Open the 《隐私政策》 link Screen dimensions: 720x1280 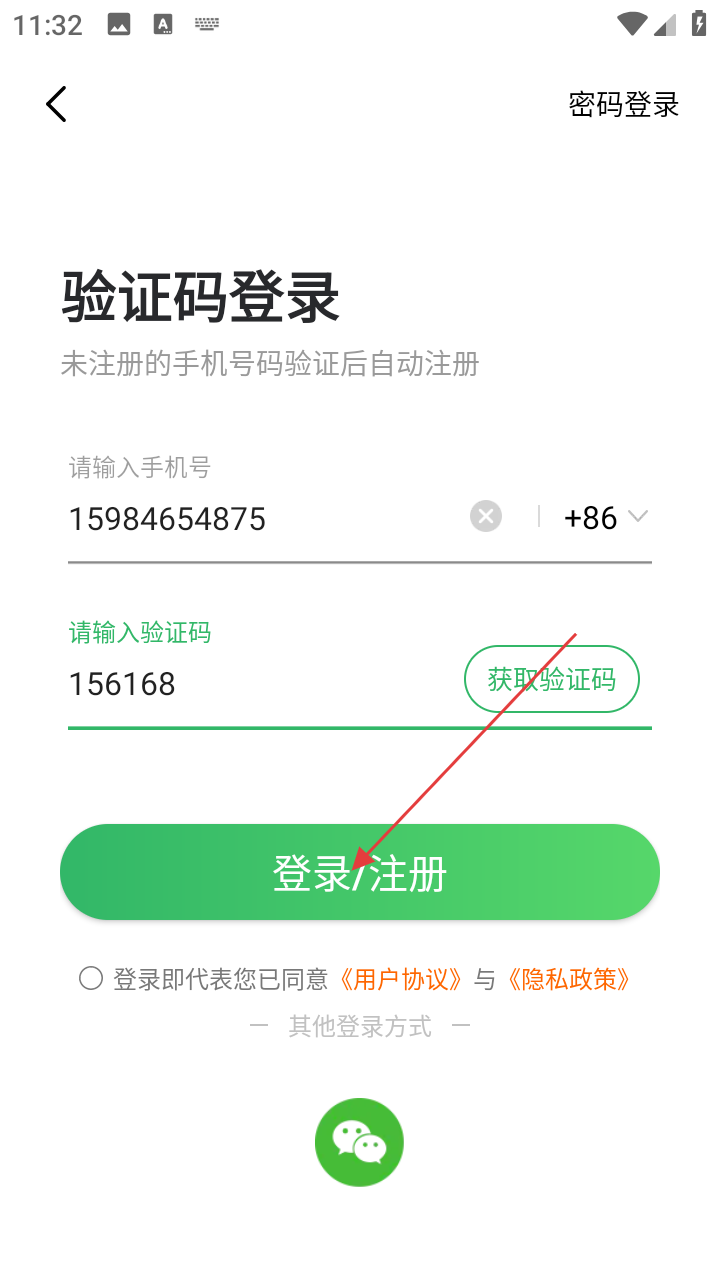(569, 979)
